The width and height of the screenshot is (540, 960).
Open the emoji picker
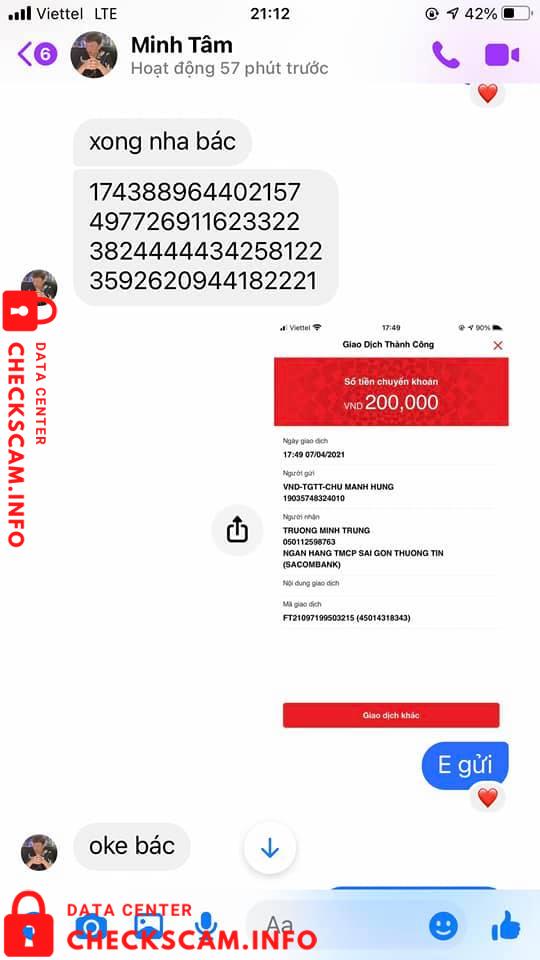coord(443,926)
